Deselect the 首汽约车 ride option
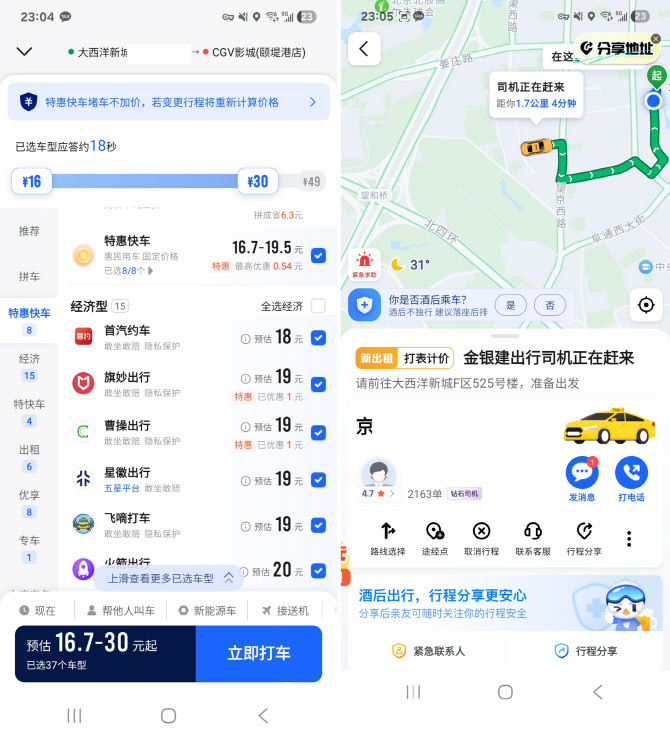 [x=318, y=338]
